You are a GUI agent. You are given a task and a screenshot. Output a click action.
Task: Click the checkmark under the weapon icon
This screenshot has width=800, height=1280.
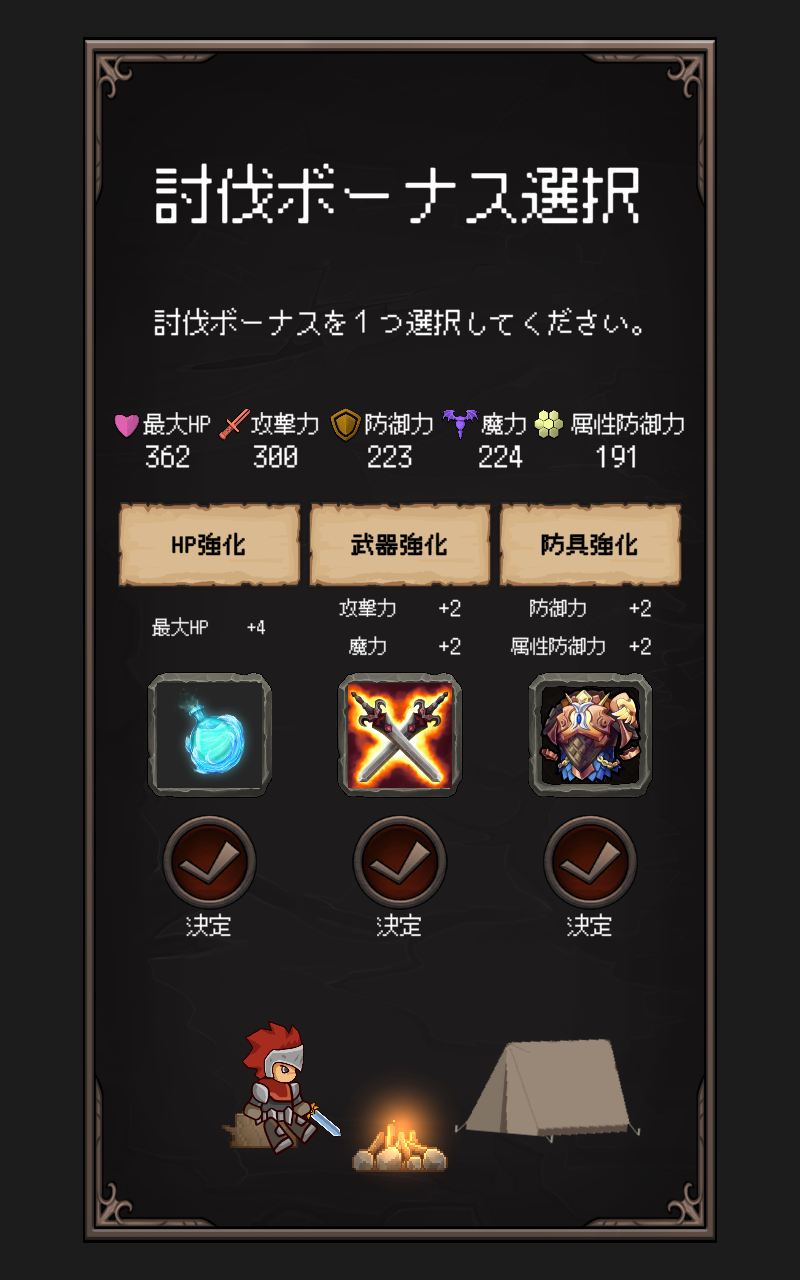coord(398,862)
